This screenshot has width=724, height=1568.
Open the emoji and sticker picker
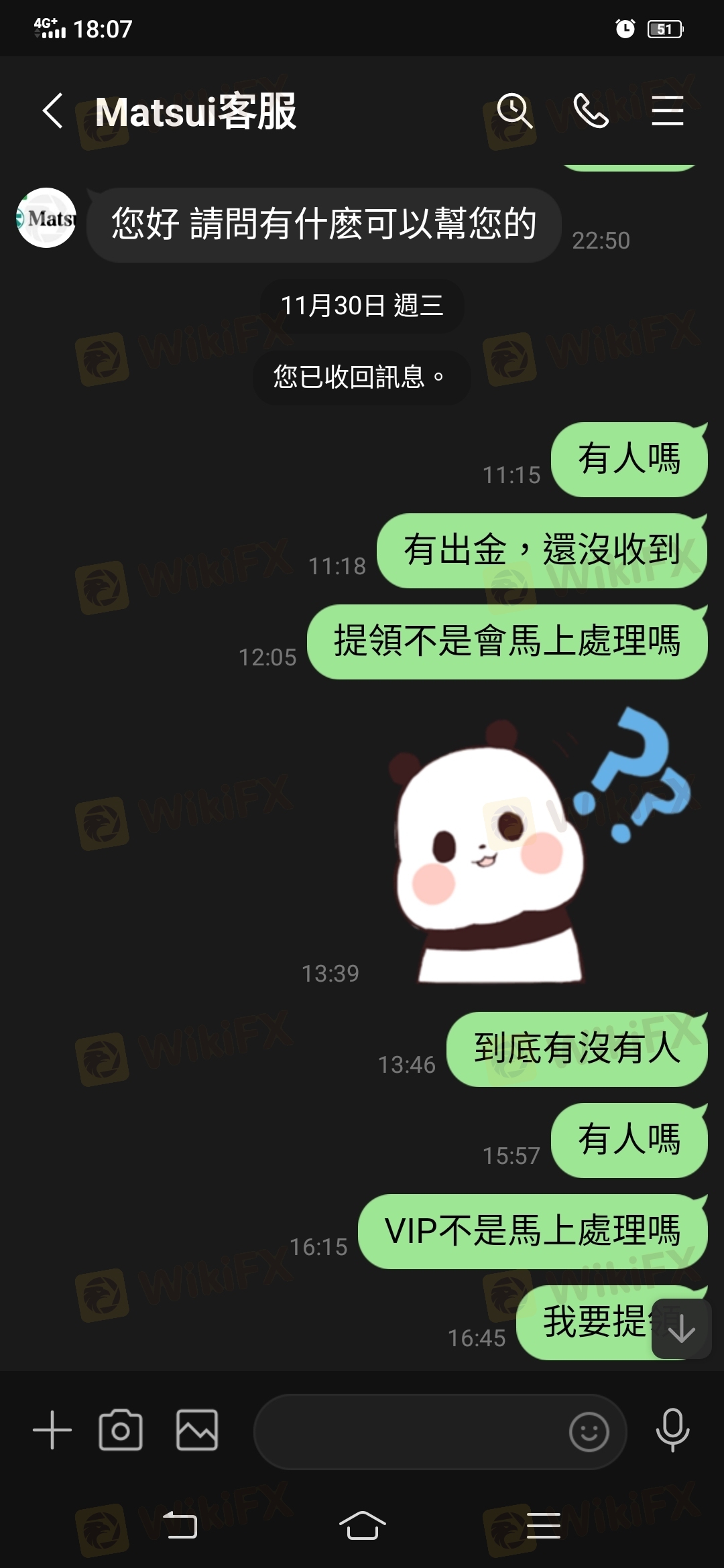click(x=589, y=1432)
